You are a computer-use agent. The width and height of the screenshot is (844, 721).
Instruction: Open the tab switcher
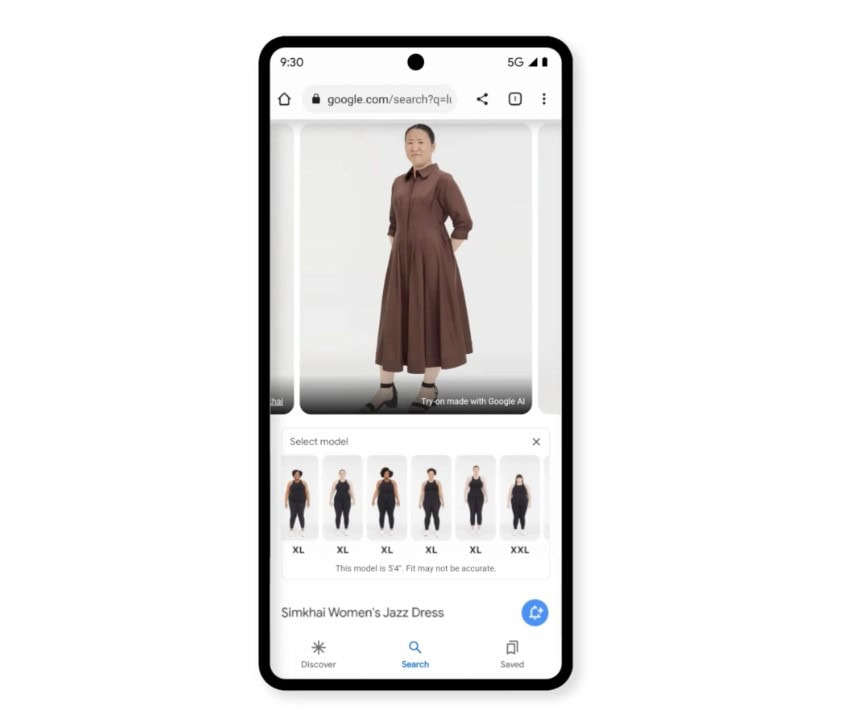pyautogui.click(x=514, y=99)
